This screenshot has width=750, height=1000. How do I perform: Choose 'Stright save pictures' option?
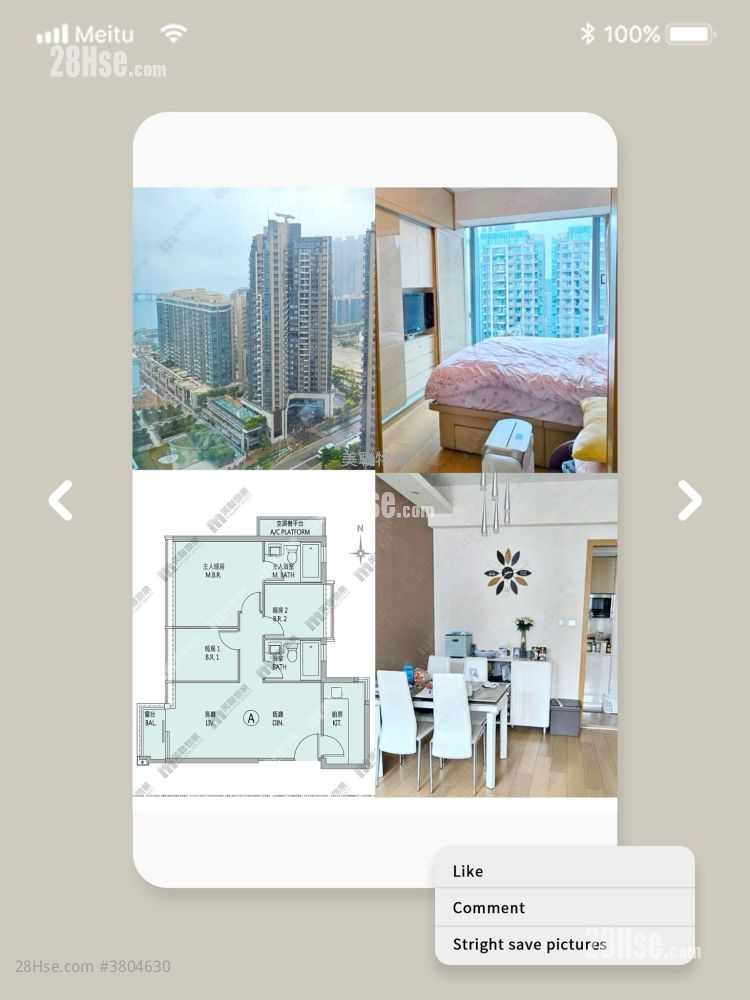[x=565, y=944]
